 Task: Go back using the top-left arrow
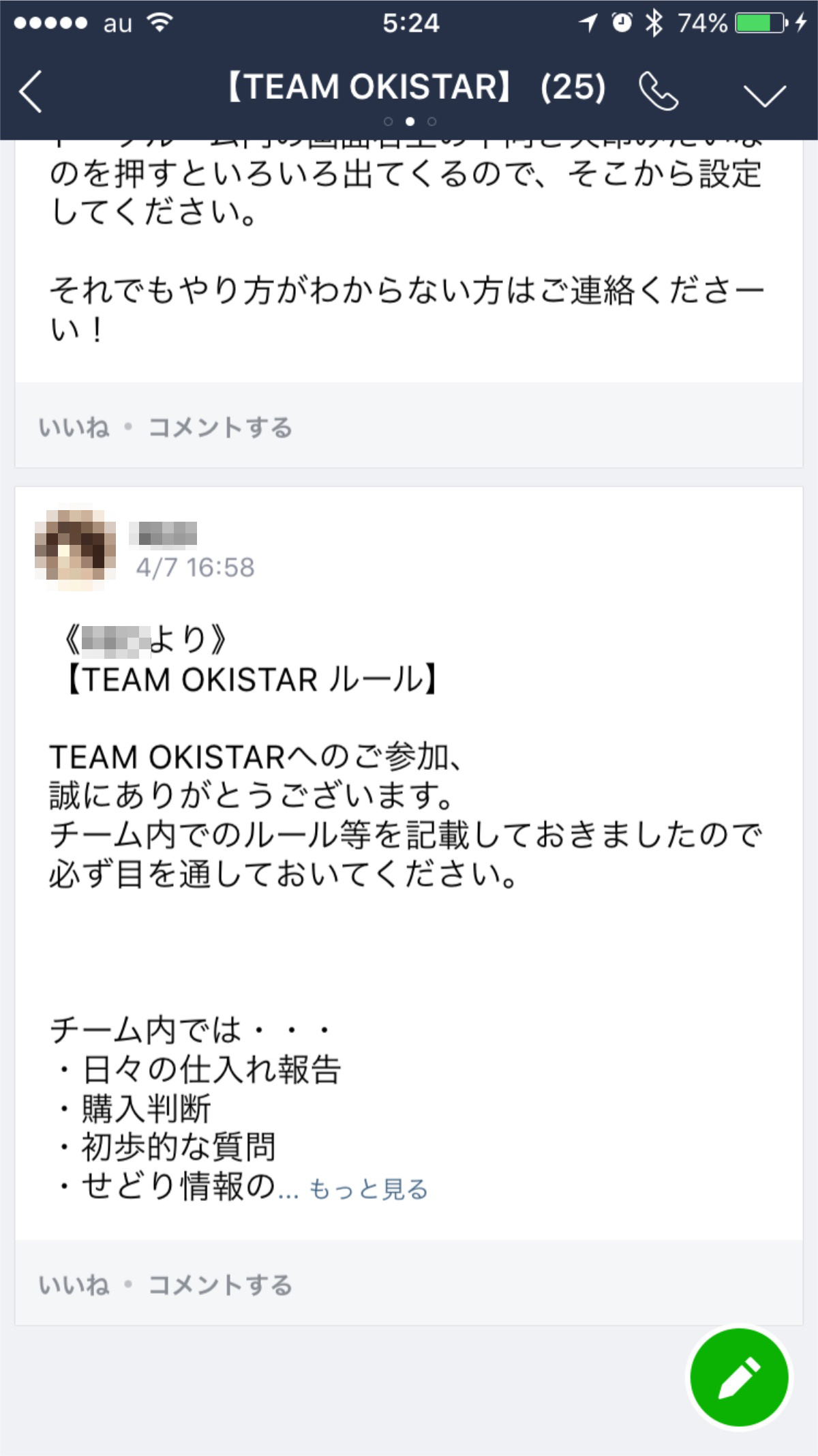31,91
